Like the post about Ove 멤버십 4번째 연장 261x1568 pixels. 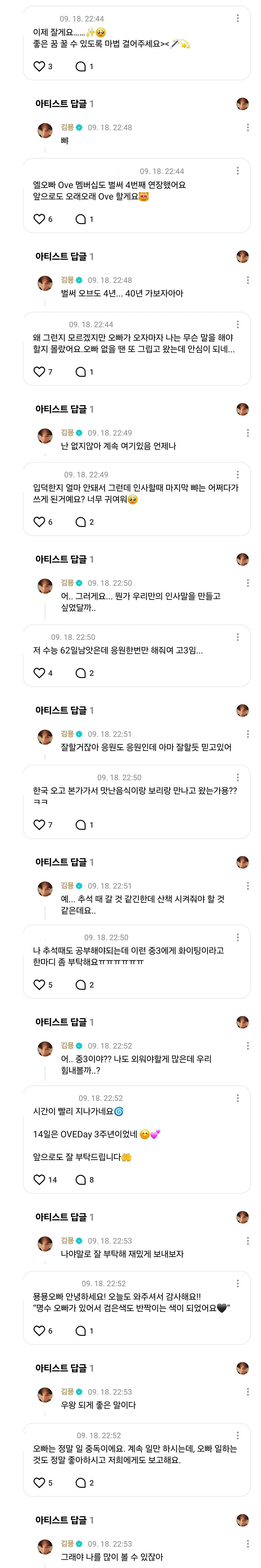pos(39,219)
